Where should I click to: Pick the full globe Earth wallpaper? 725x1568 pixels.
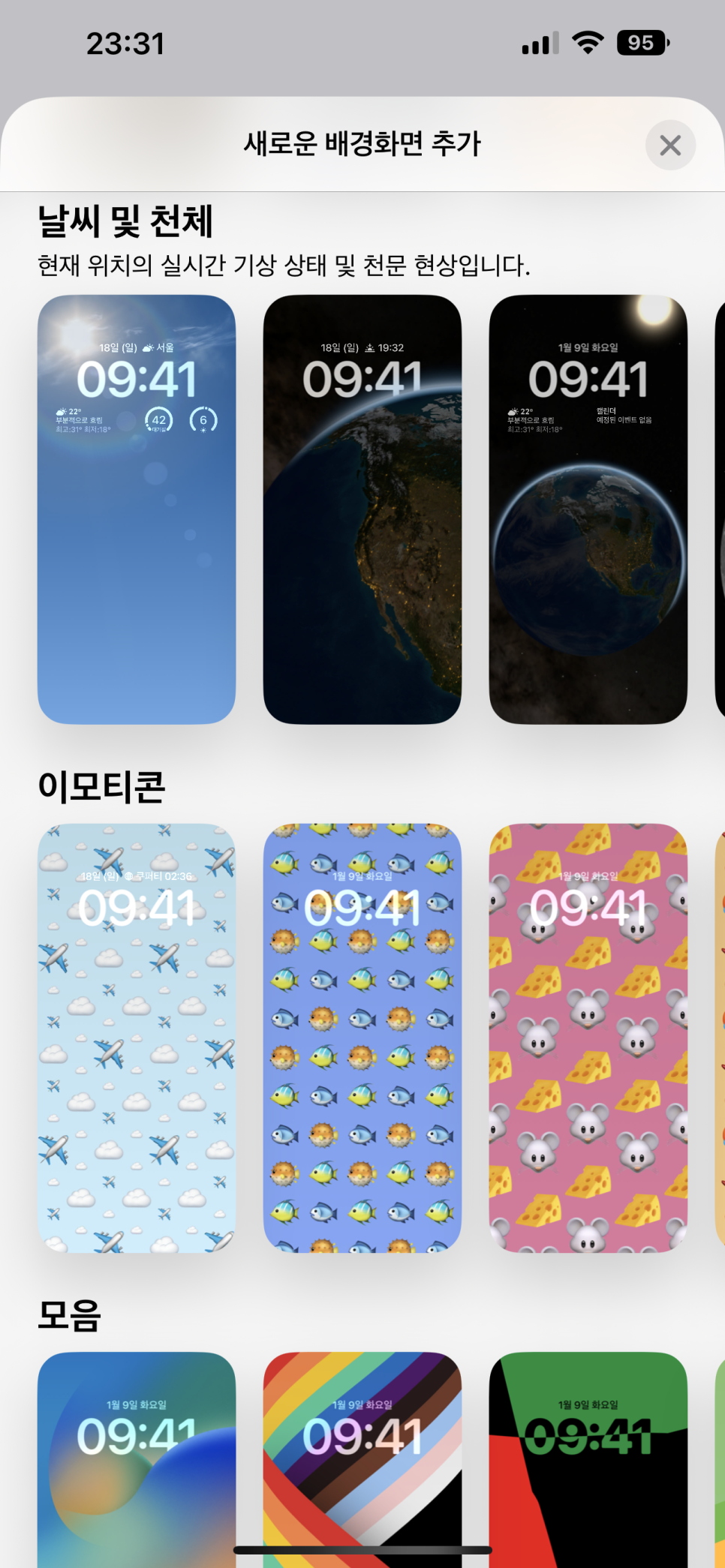coord(588,509)
